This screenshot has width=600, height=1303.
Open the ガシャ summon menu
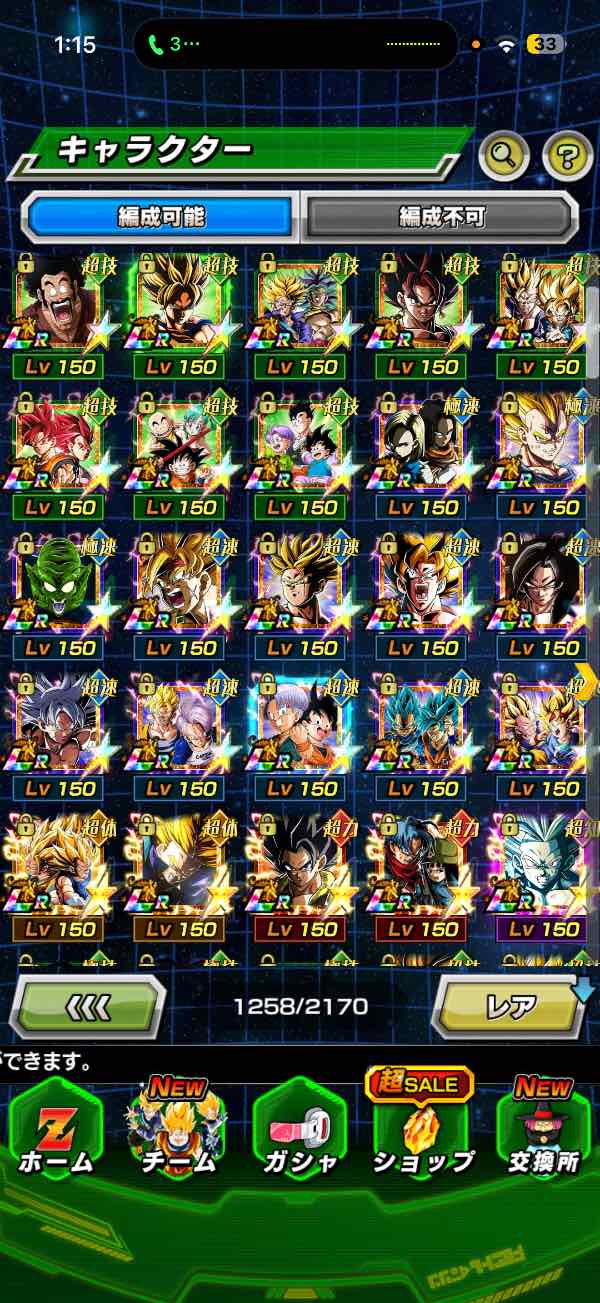point(299,1135)
